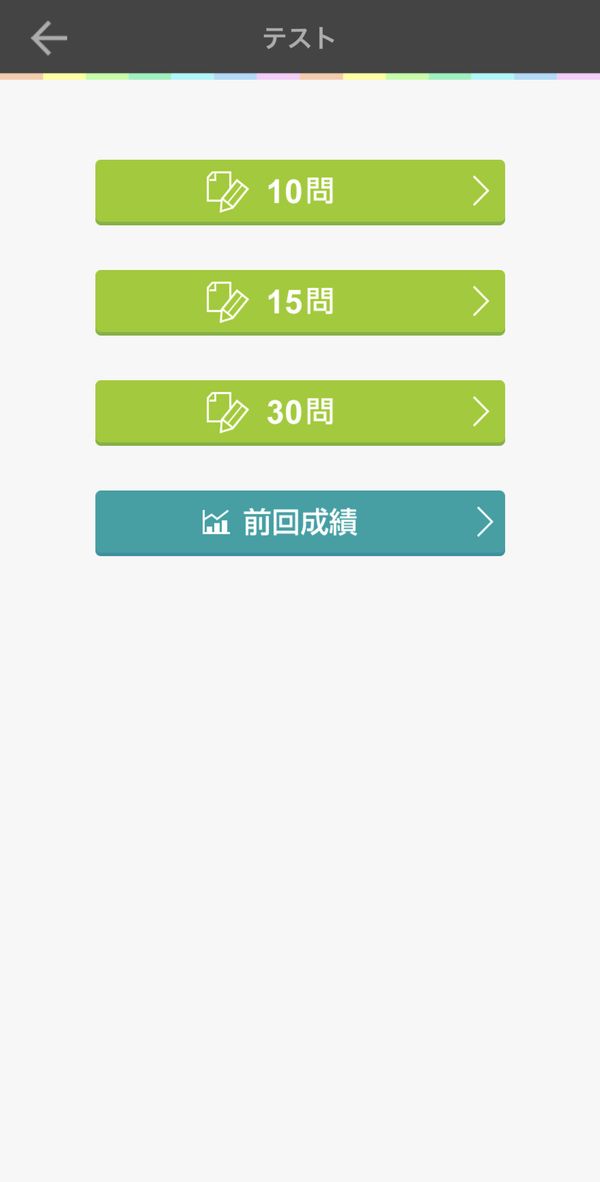This screenshot has height=1182, width=600.
Task: Go back using the arrow icon
Action: pos(49,38)
